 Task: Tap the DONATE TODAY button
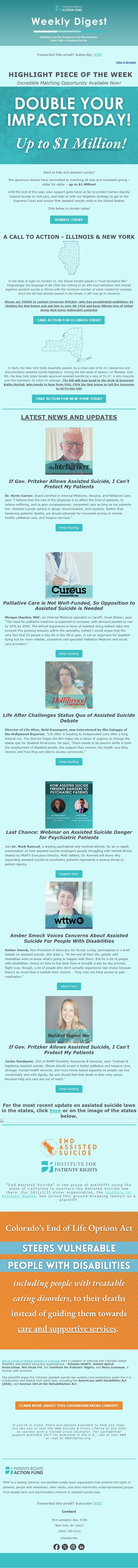pyautogui.click(x=69, y=220)
